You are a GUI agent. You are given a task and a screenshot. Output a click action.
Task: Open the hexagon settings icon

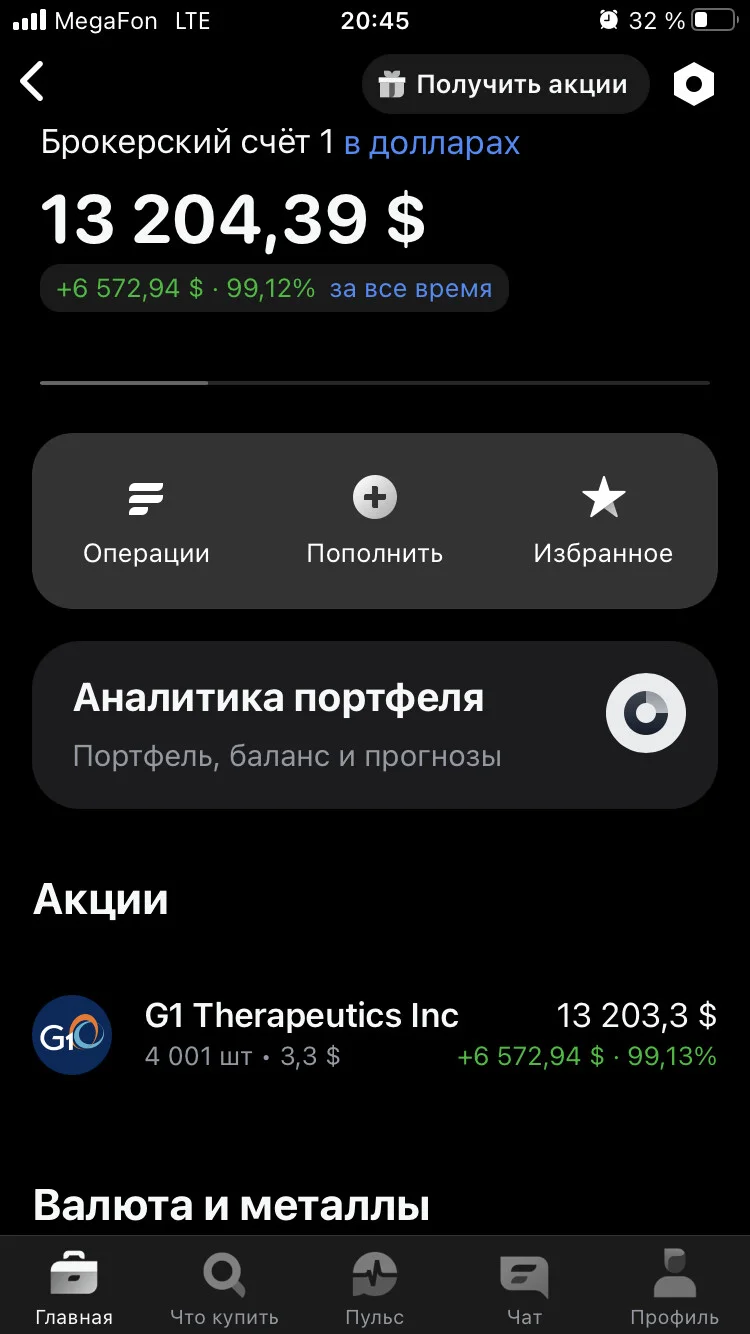[694, 85]
